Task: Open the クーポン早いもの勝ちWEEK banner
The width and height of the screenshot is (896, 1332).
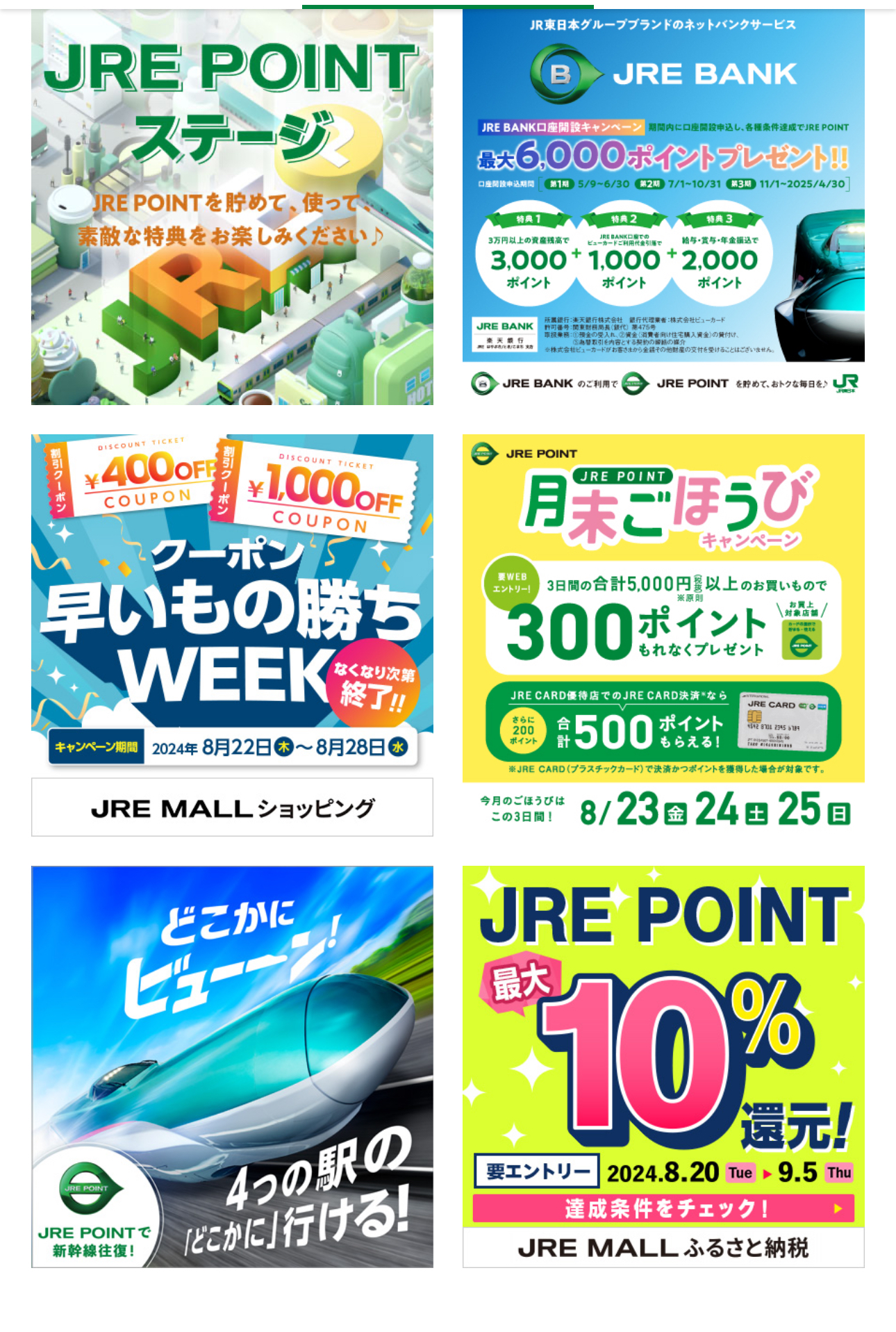Action: click(x=232, y=634)
